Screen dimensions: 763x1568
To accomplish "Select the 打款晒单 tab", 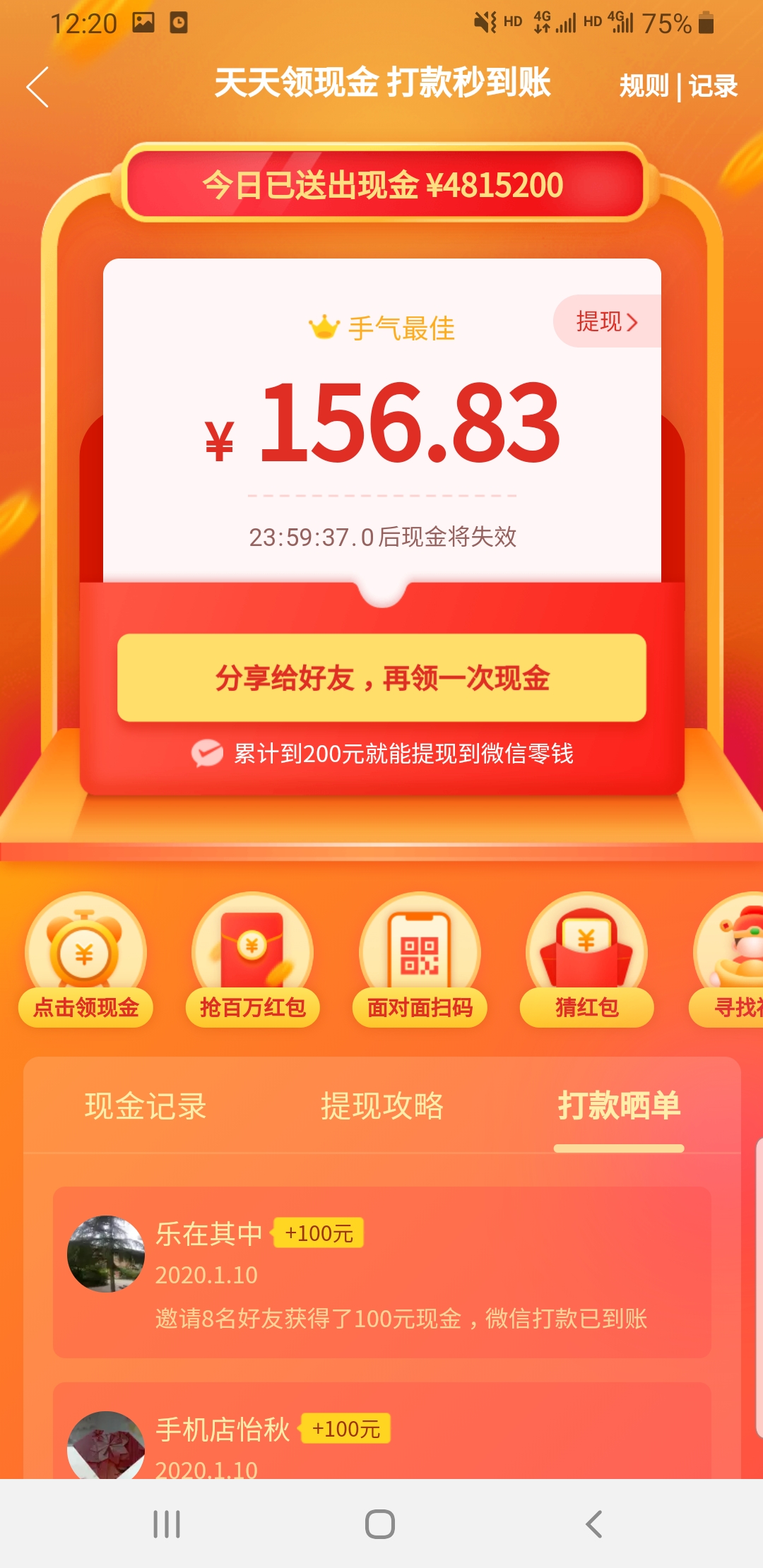I will click(619, 1106).
